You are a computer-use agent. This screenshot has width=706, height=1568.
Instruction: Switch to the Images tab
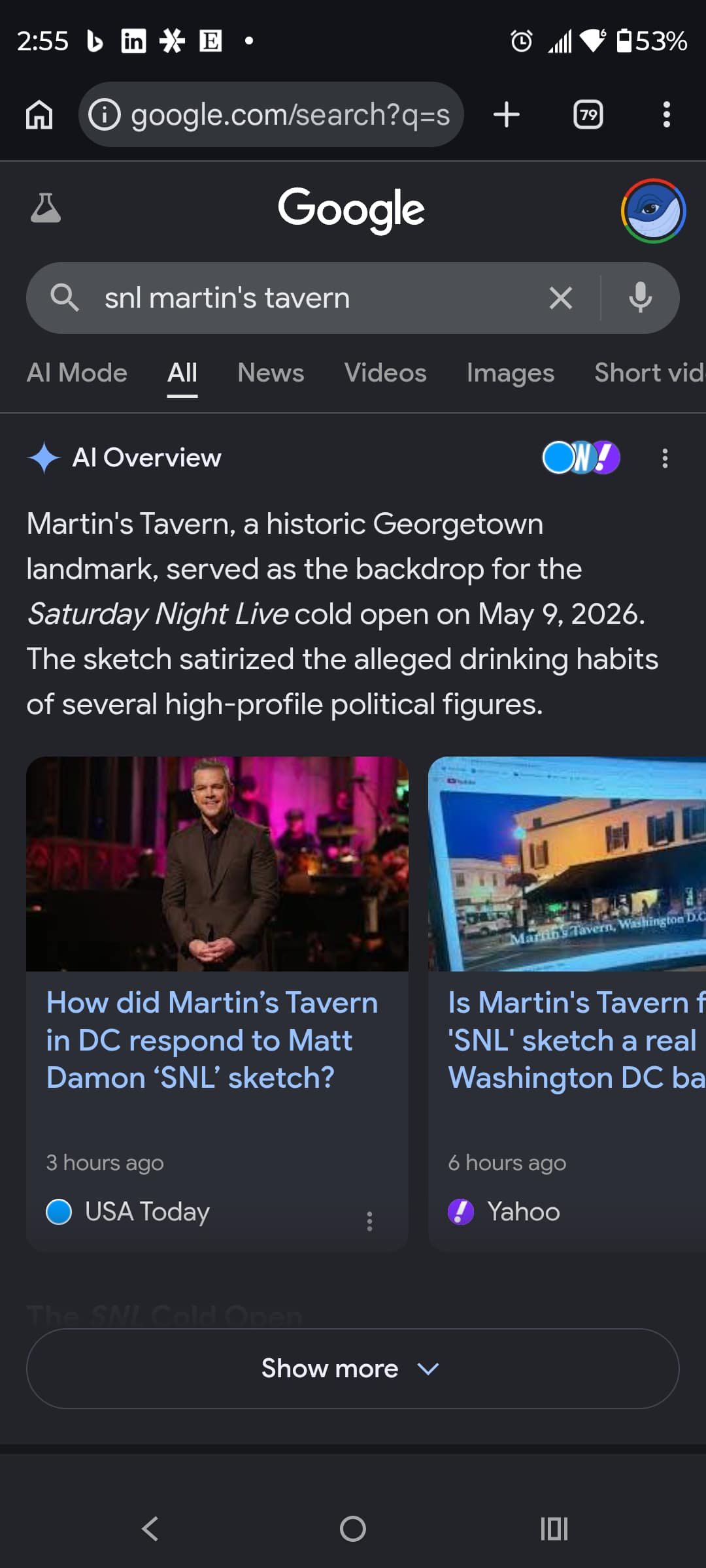point(511,373)
